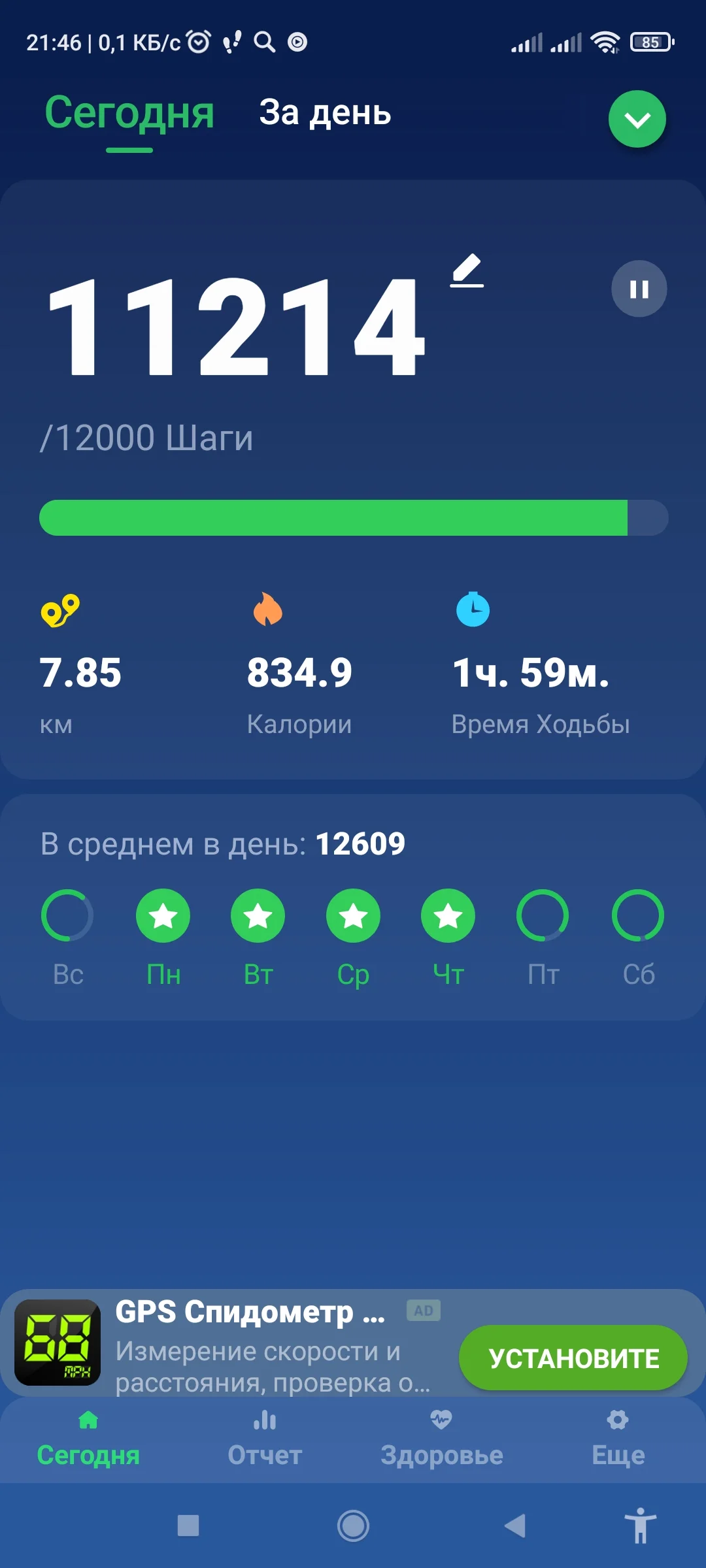Tap the green step goal progress bar
This screenshot has width=706, height=1568.
tap(353, 517)
